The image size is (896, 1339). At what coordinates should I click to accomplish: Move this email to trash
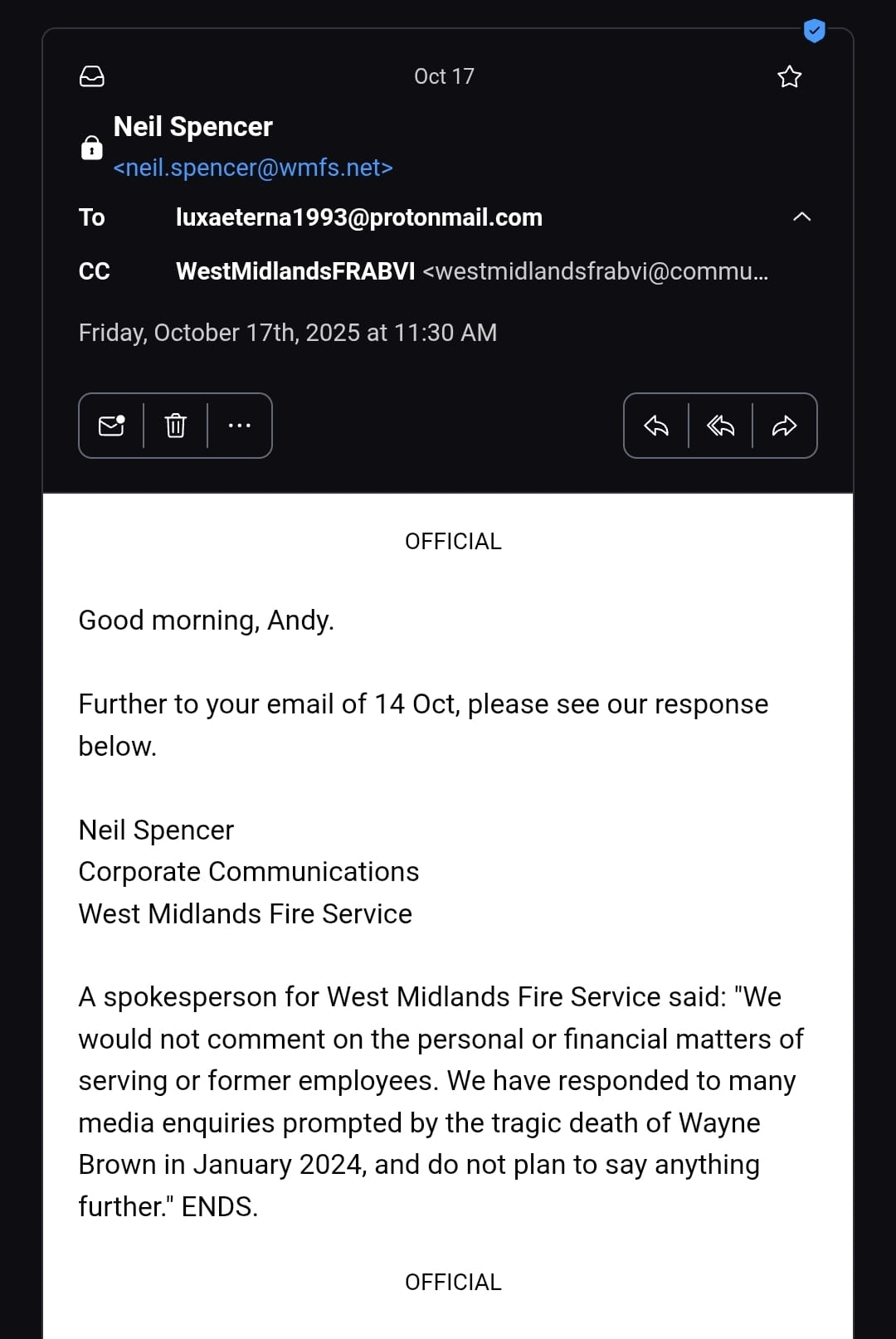coord(175,426)
